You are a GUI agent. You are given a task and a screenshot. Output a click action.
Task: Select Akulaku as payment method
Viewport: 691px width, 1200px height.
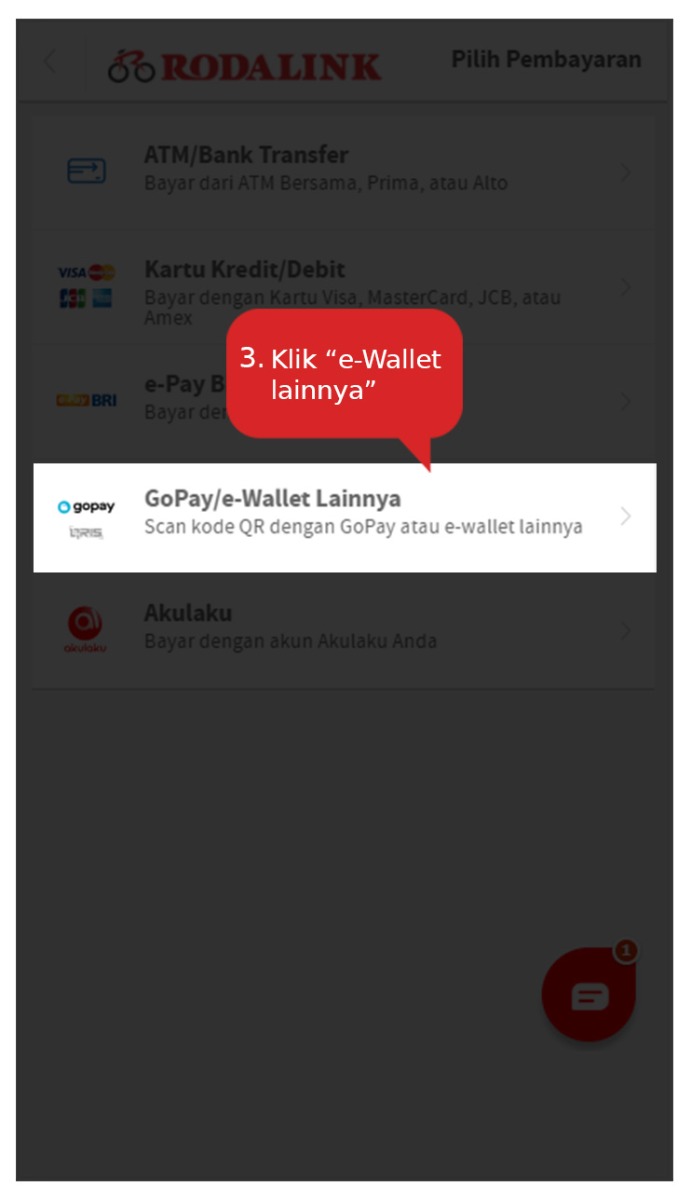(x=344, y=630)
